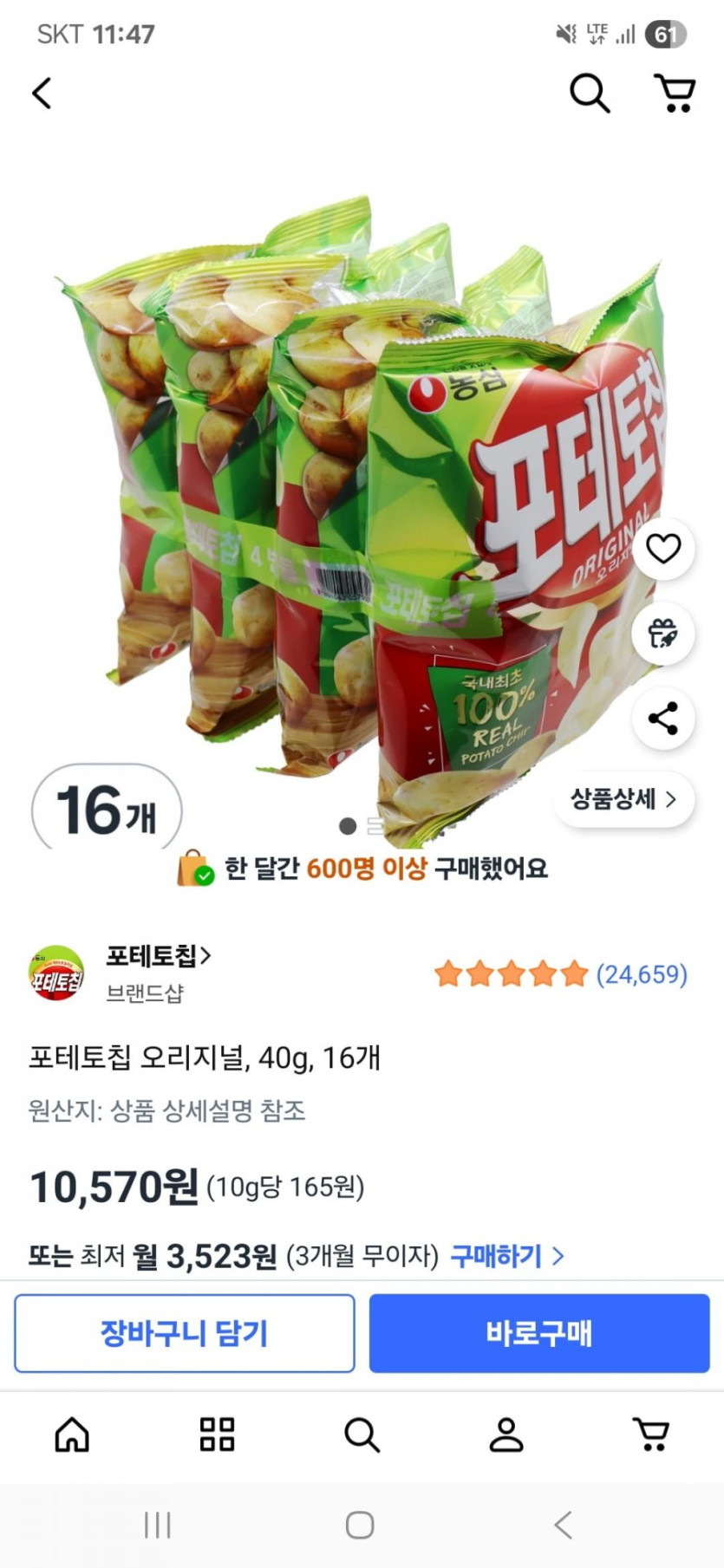724x1568 pixels.
Task: Buy now with 바로구매
Action: 539,1333
